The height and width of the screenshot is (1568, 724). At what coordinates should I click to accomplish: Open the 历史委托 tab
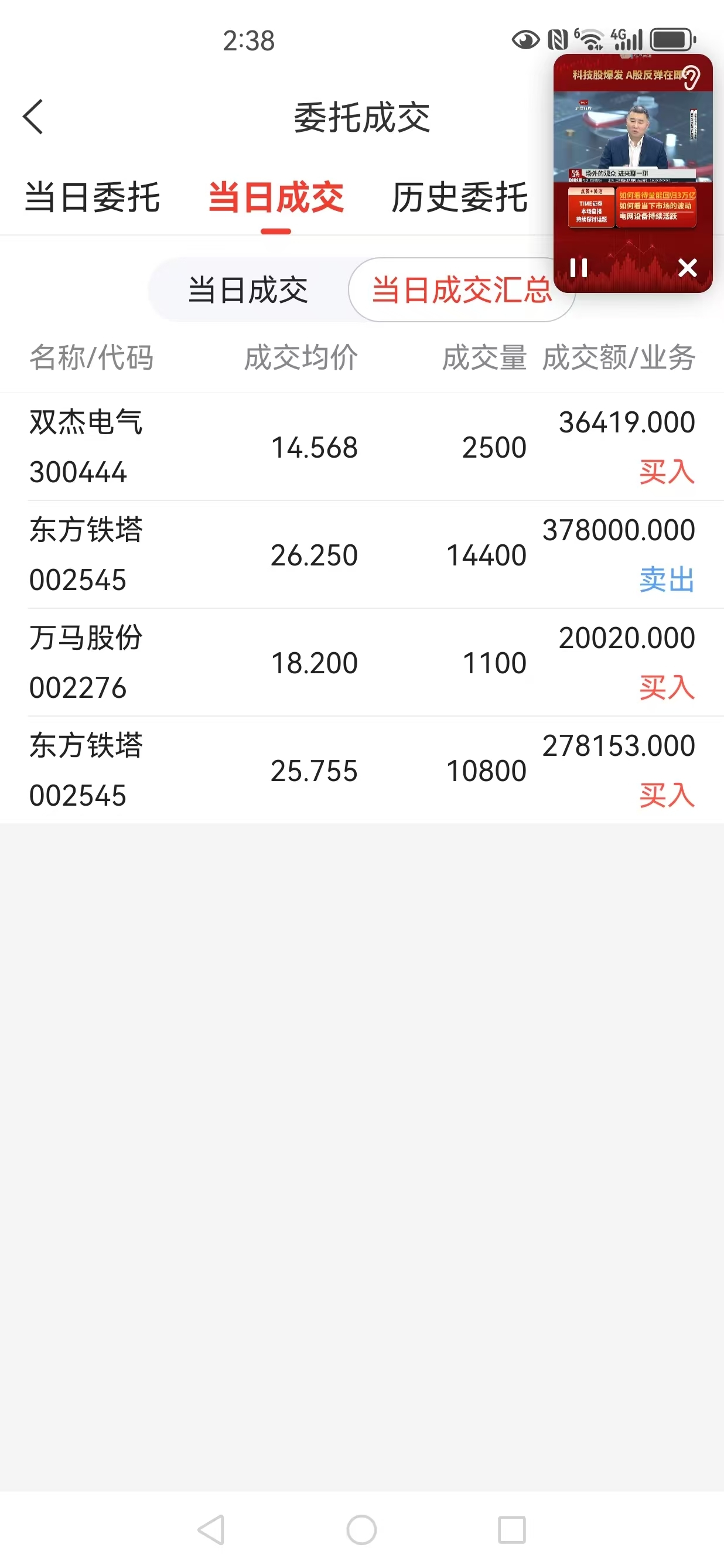tap(459, 197)
